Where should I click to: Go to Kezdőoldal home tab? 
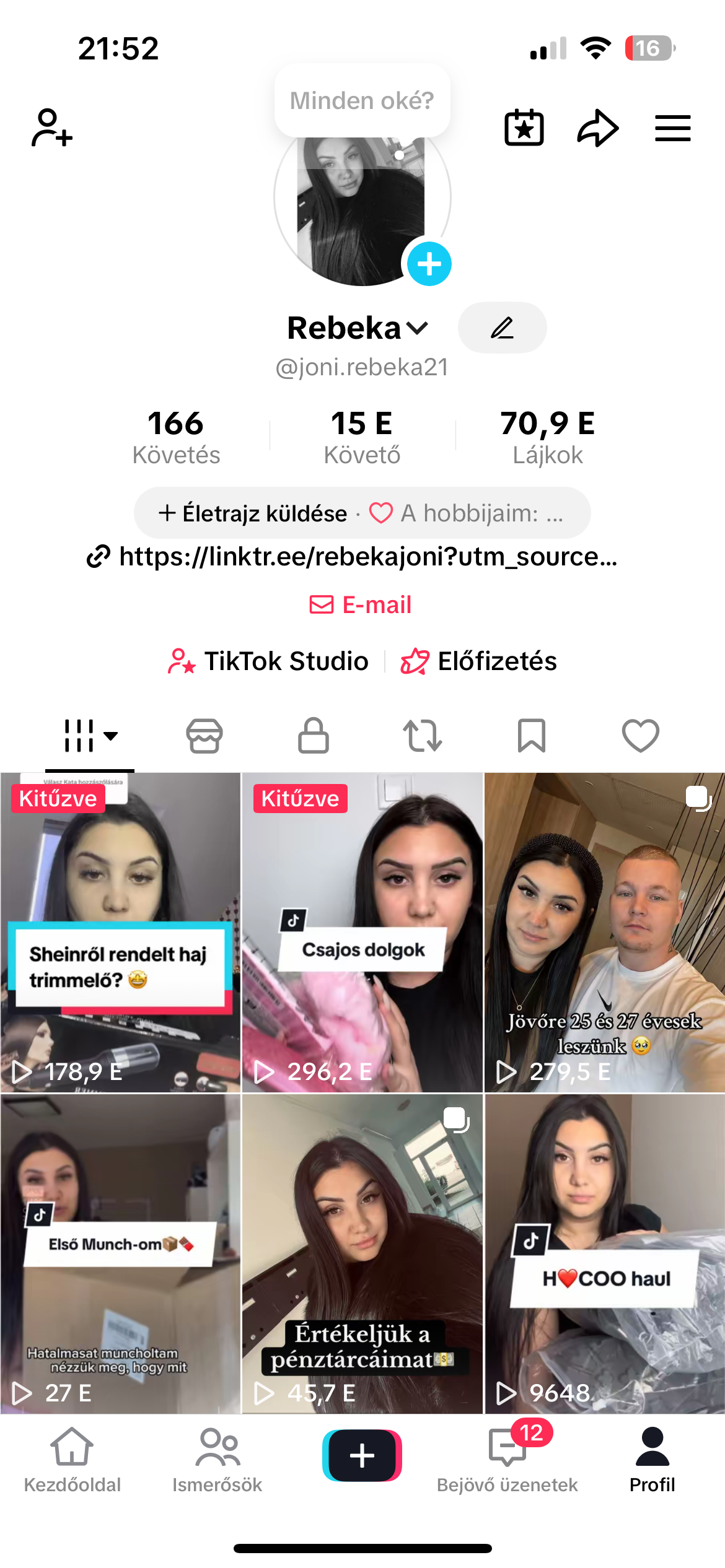pos(72,1459)
